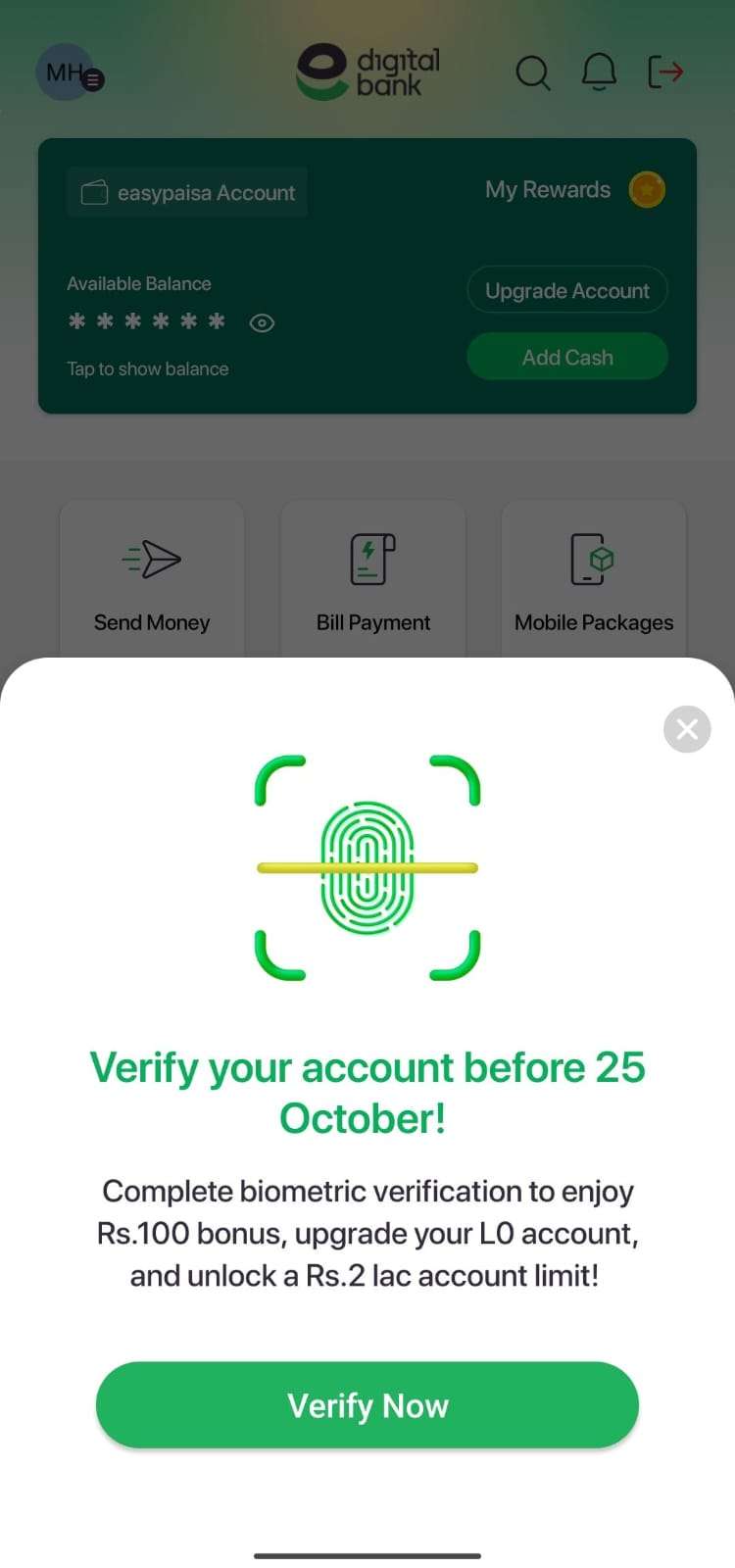Open My Rewards
This screenshot has height=1568, width=735.
(574, 190)
